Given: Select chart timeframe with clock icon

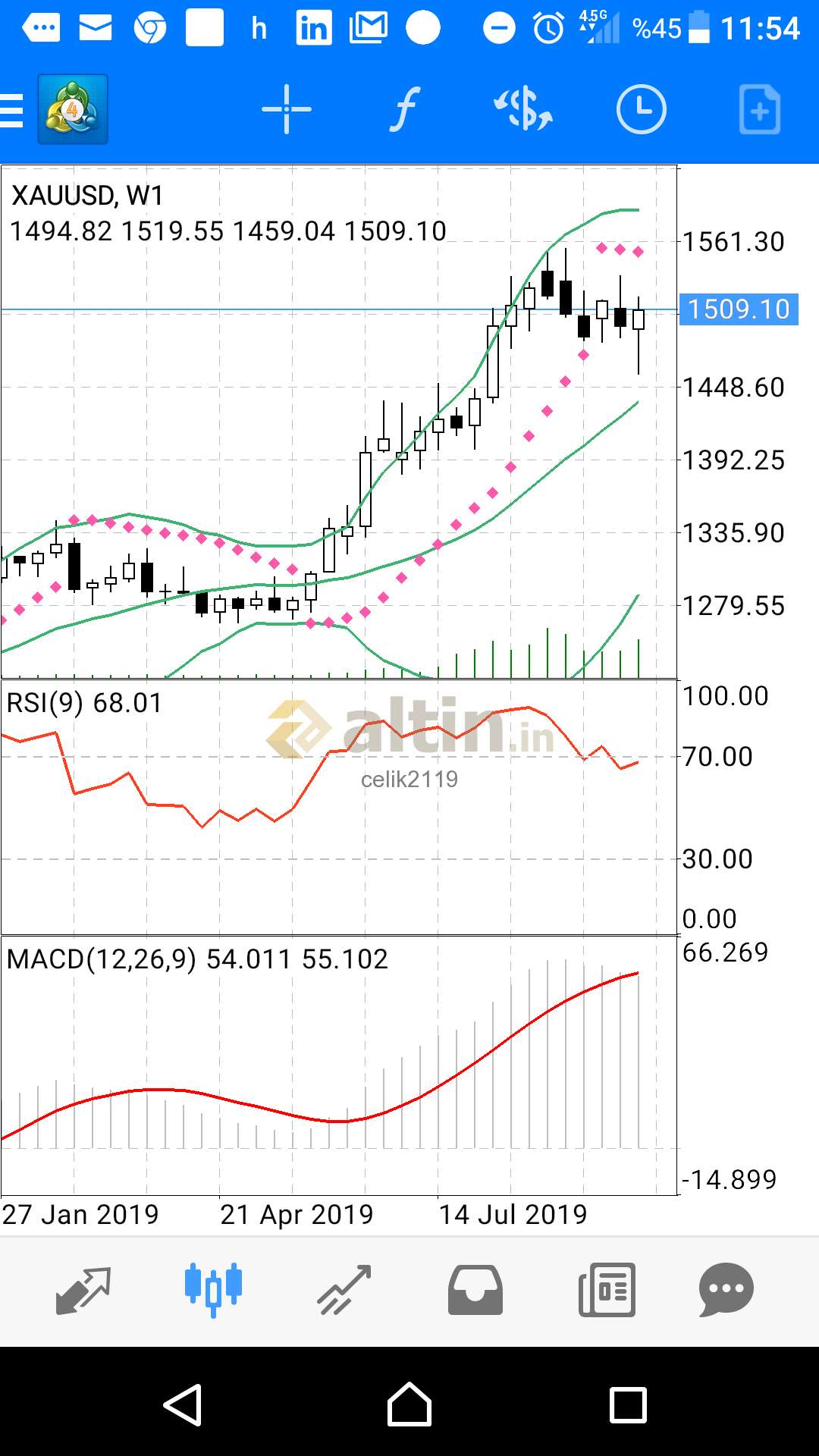Looking at the screenshot, I should coord(642,110).
